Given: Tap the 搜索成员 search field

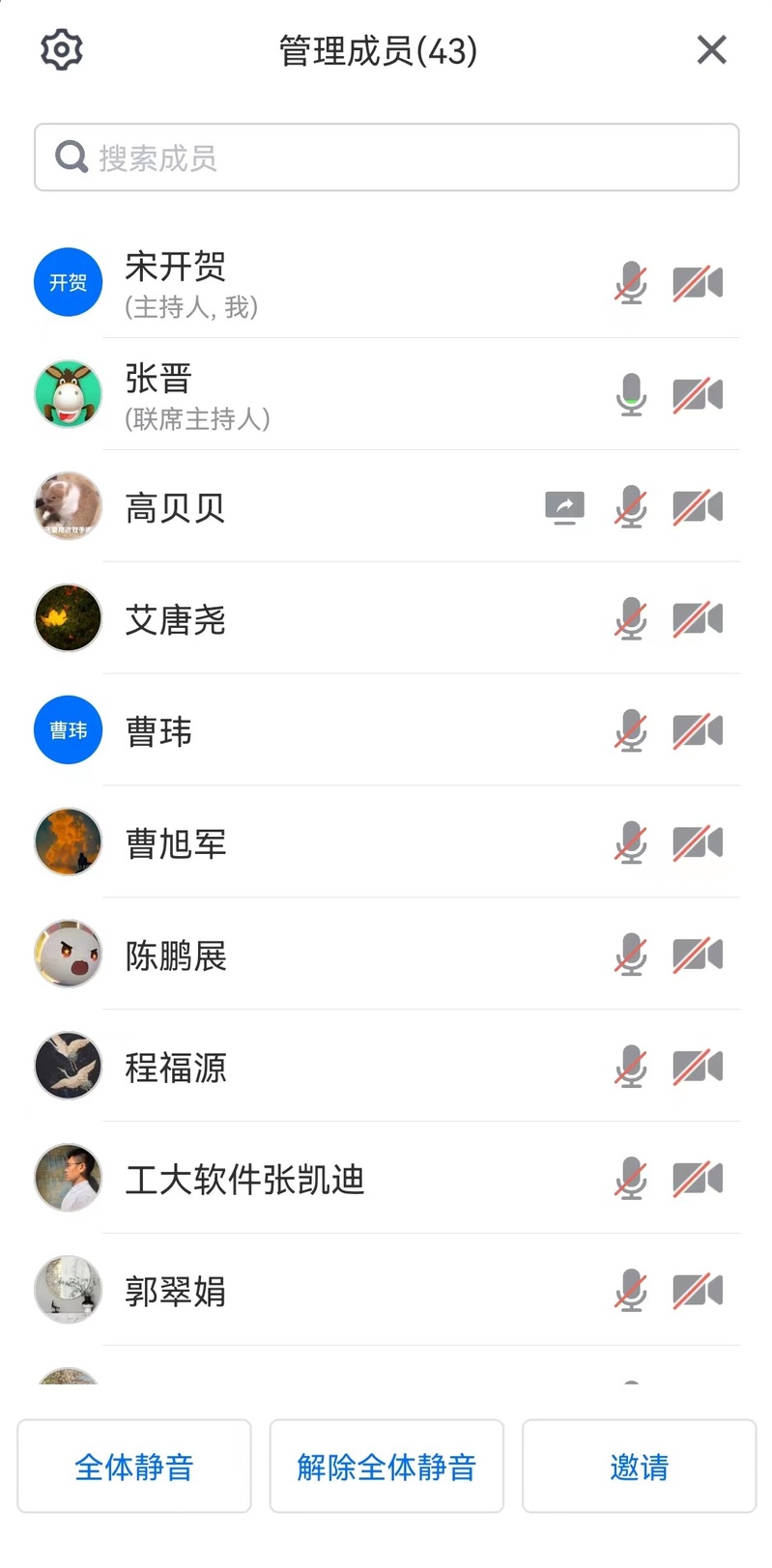Looking at the screenshot, I should 386,157.
